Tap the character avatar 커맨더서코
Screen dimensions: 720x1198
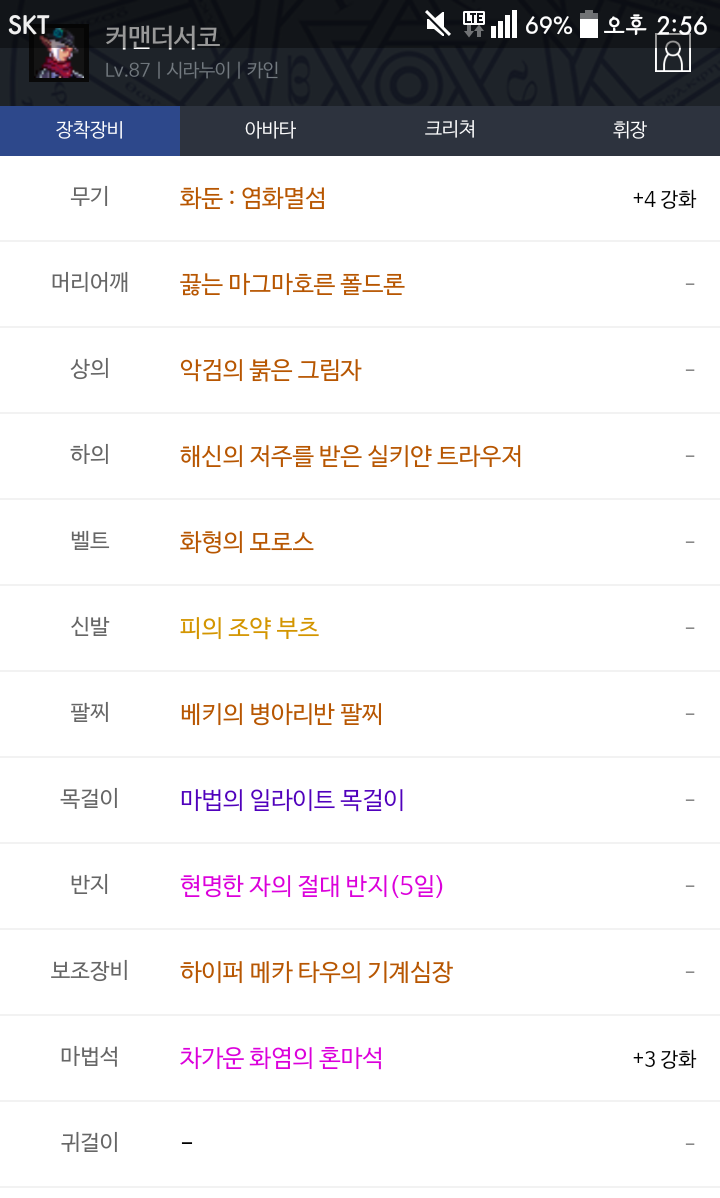click(x=59, y=53)
